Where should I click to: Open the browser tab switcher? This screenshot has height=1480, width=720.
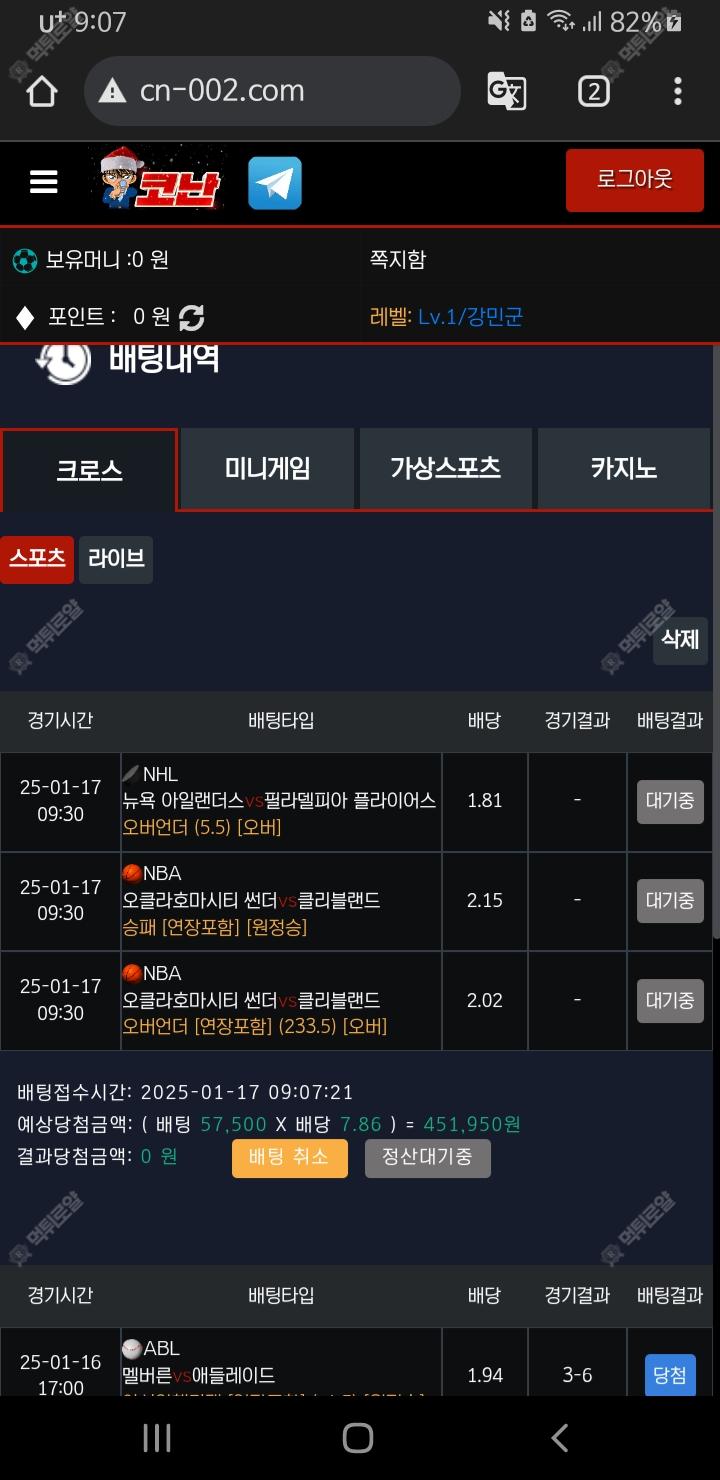594,91
